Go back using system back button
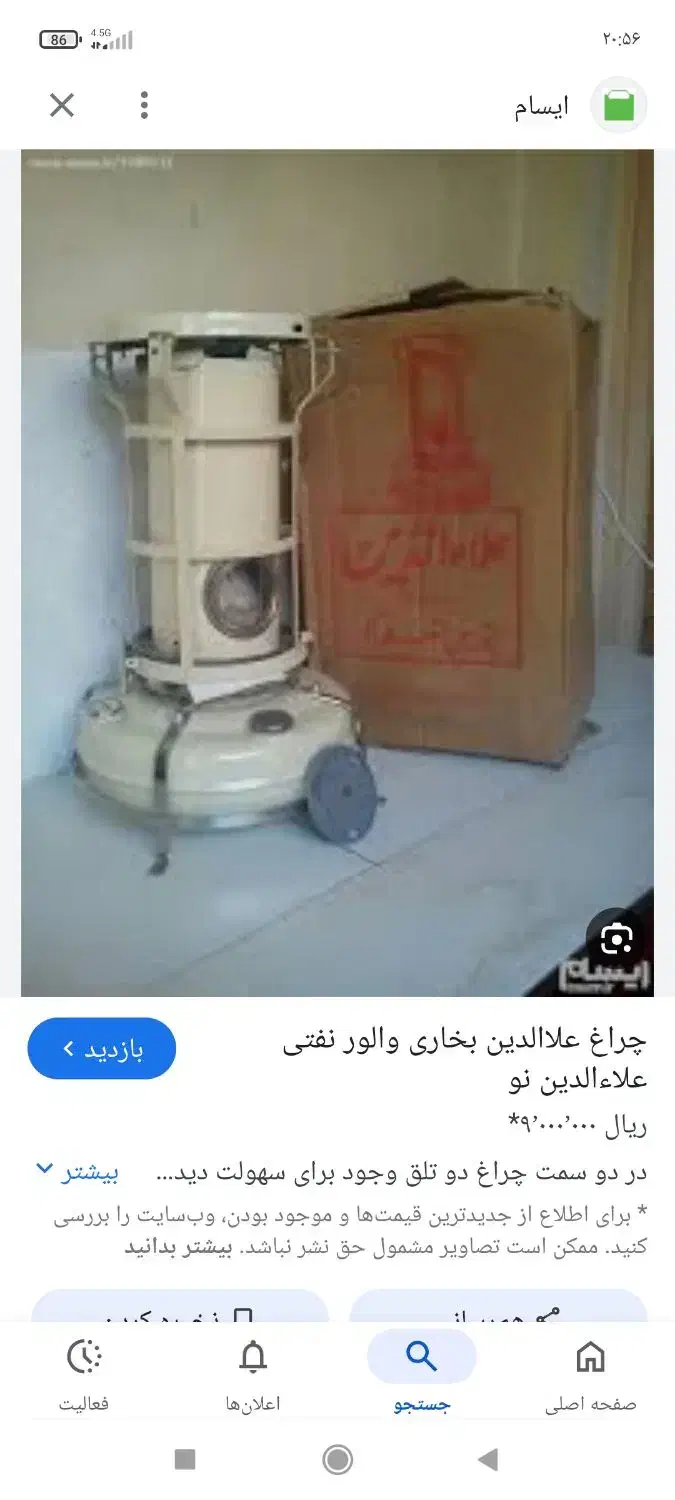The height and width of the screenshot is (1500, 675). tap(488, 1460)
